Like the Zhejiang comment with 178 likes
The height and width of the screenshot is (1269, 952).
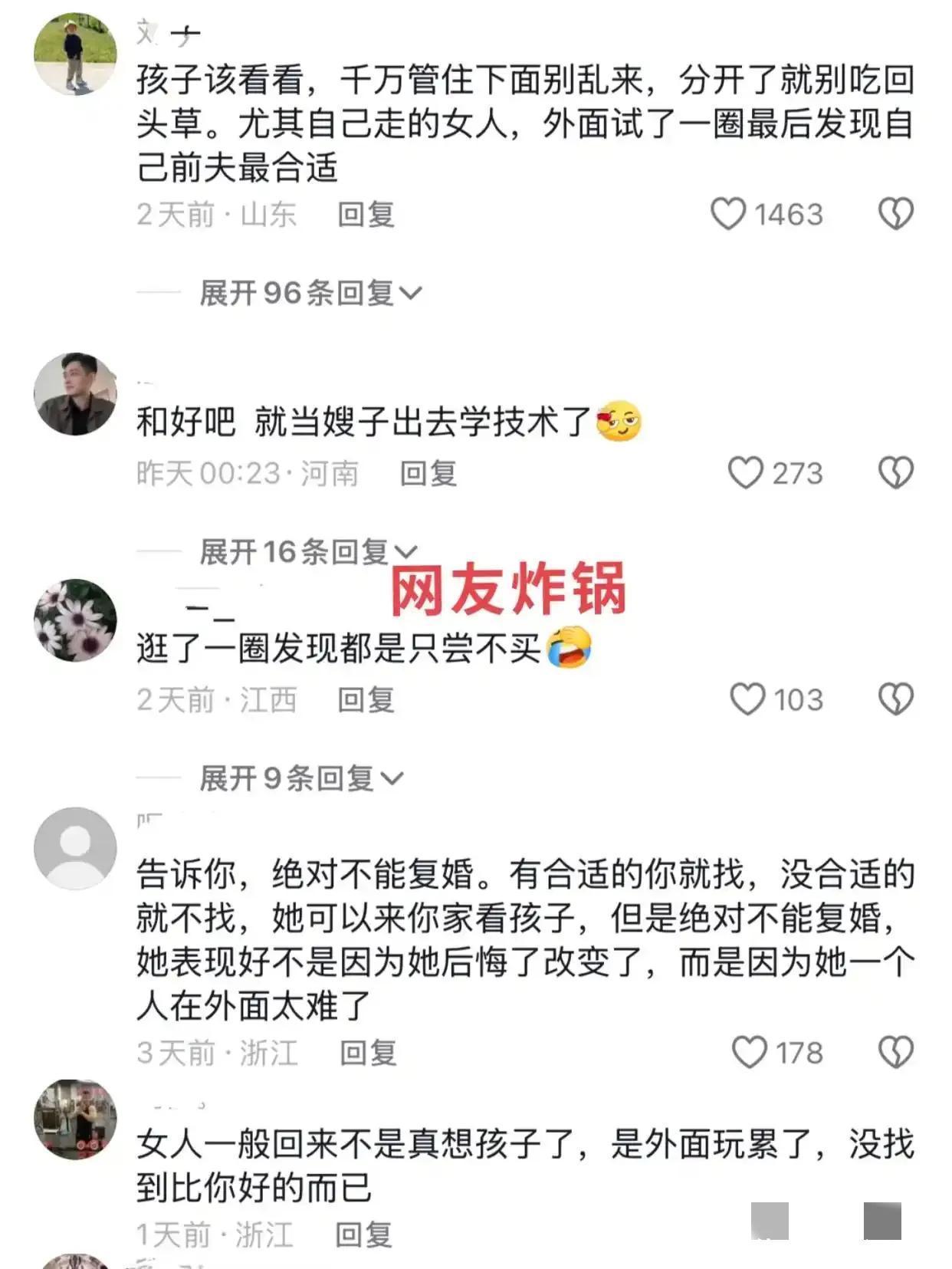[x=749, y=1052]
